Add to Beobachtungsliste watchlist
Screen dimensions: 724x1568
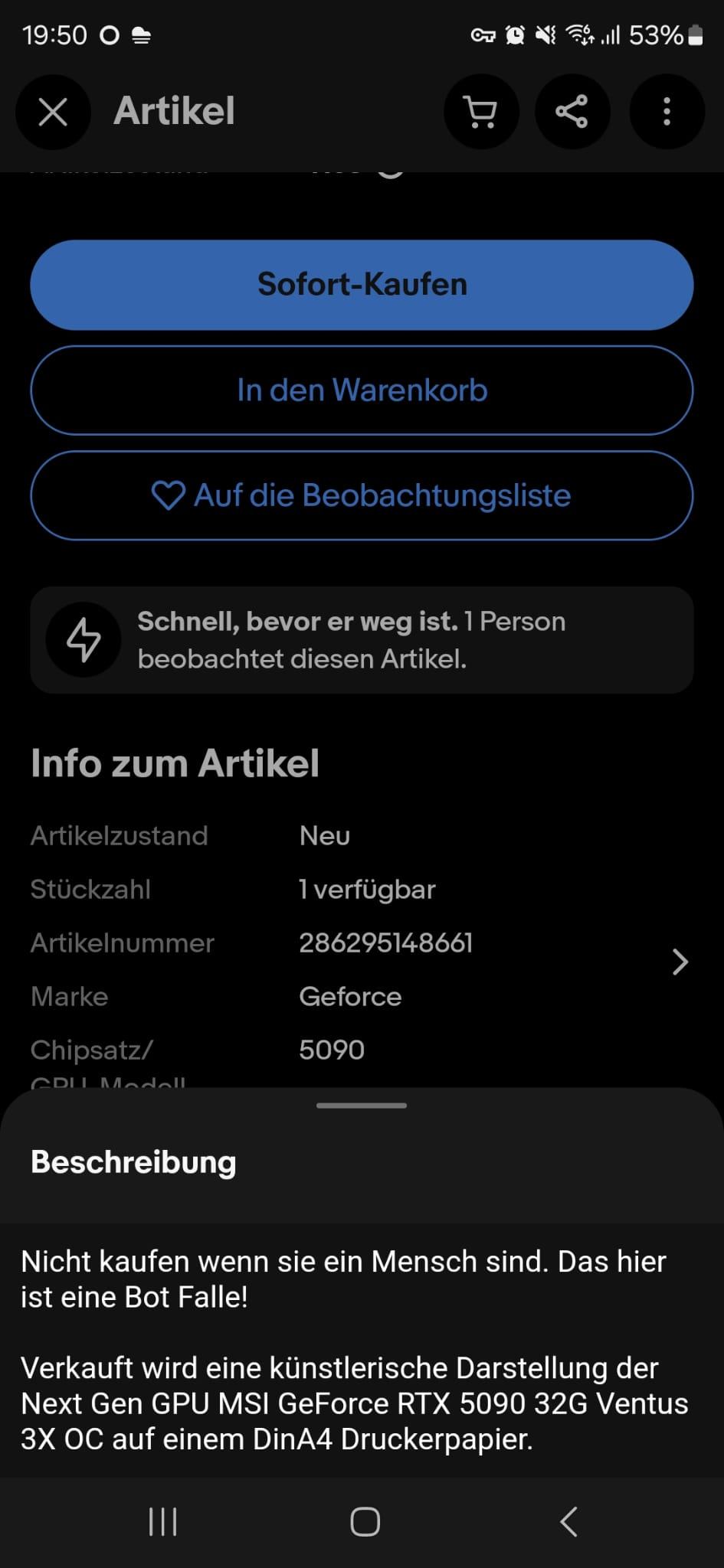pyautogui.click(x=362, y=495)
